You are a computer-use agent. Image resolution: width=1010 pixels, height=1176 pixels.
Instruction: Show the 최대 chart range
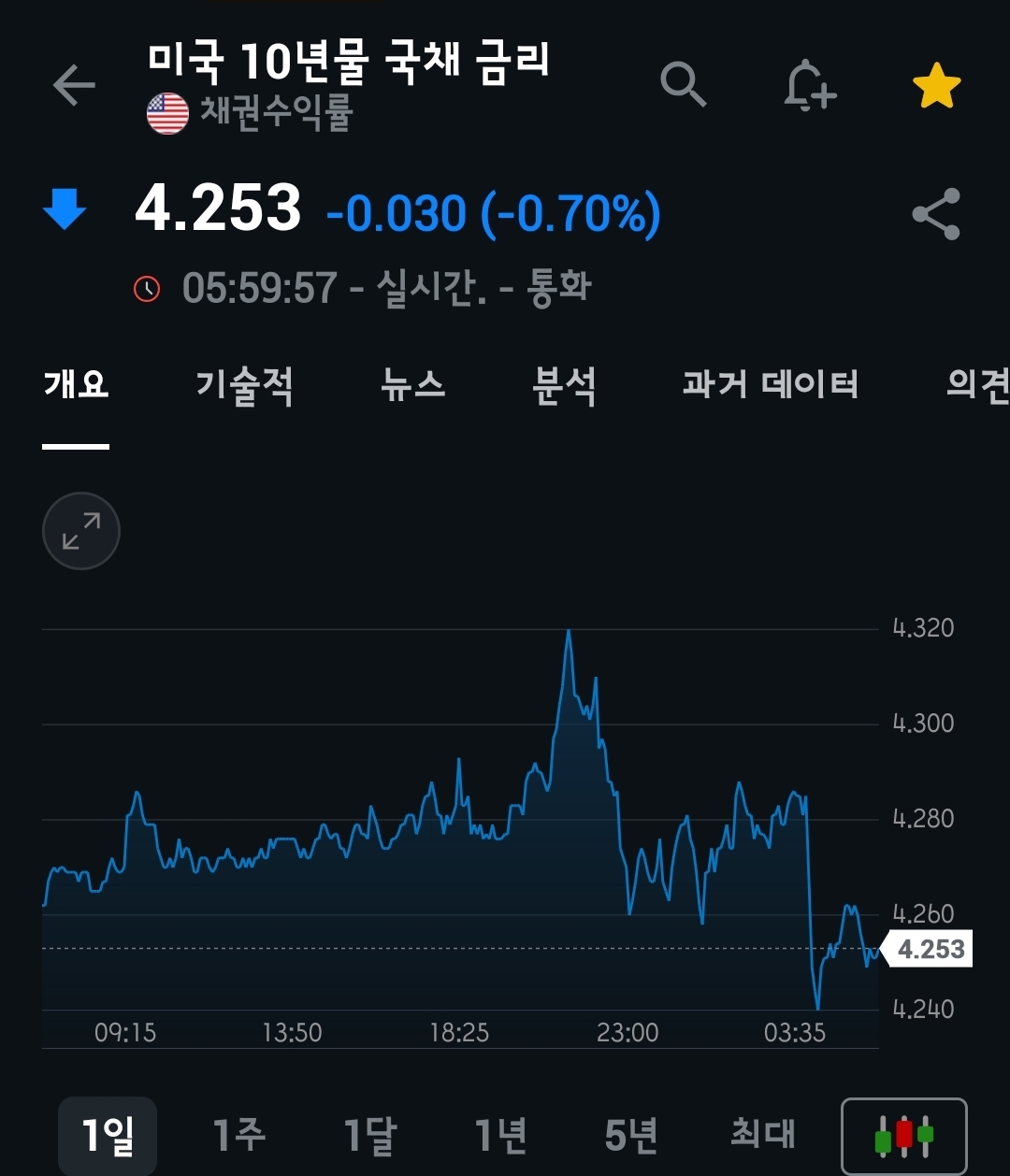point(762,1135)
